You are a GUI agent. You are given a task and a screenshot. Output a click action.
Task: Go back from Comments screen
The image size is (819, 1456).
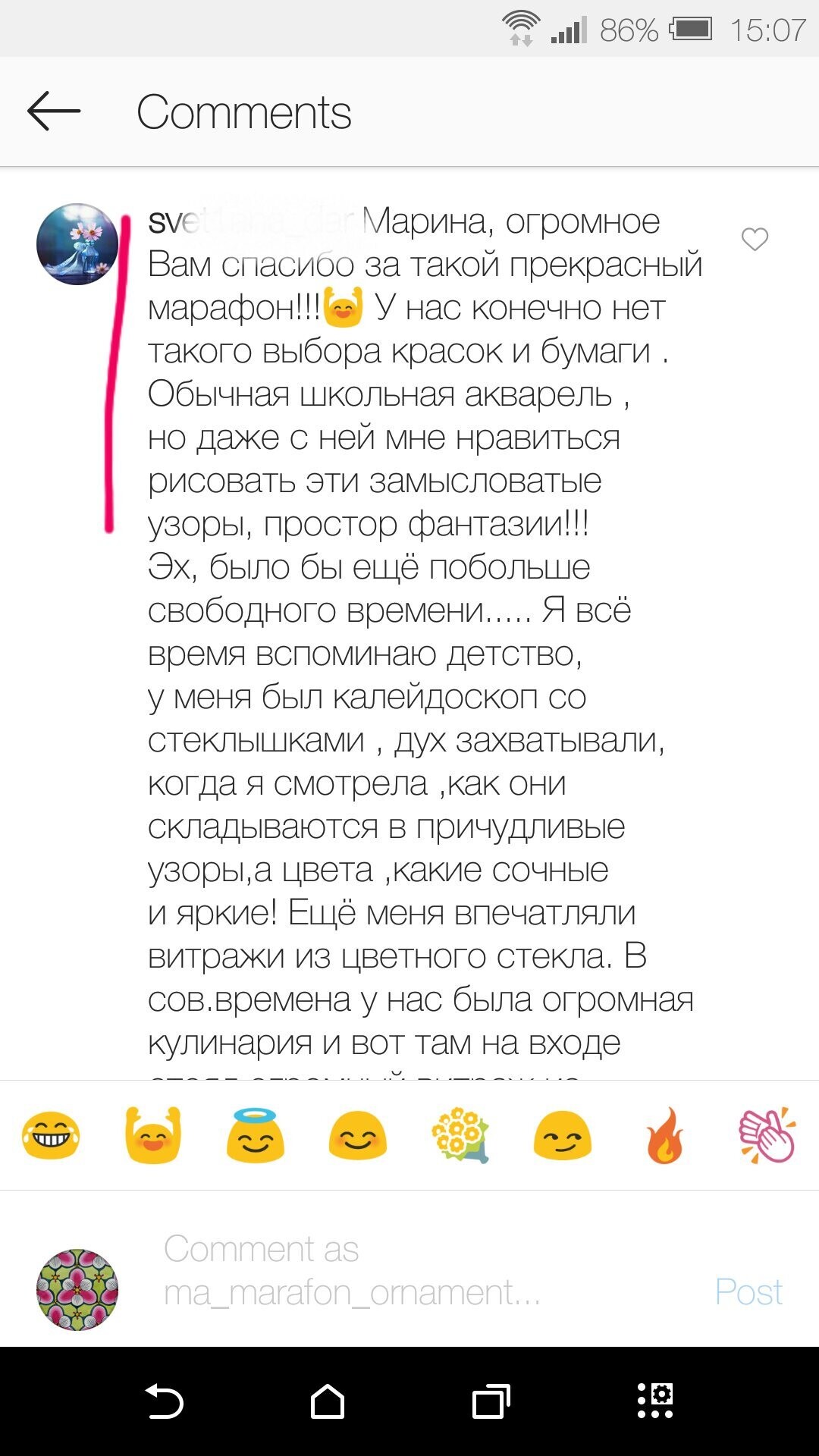[54, 111]
